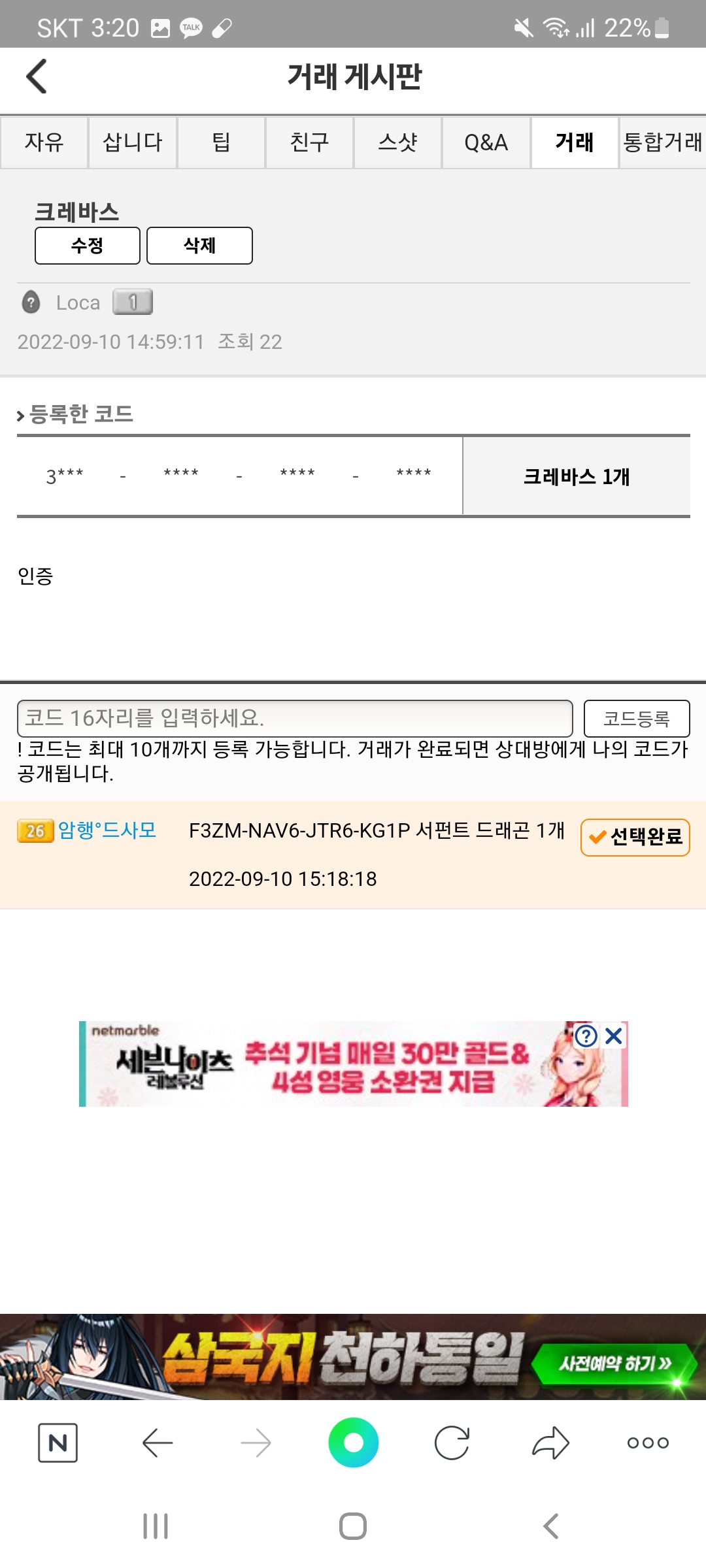Go back from the 거래 게시판 page
The width and height of the screenshot is (706, 1568).
(37, 76)
